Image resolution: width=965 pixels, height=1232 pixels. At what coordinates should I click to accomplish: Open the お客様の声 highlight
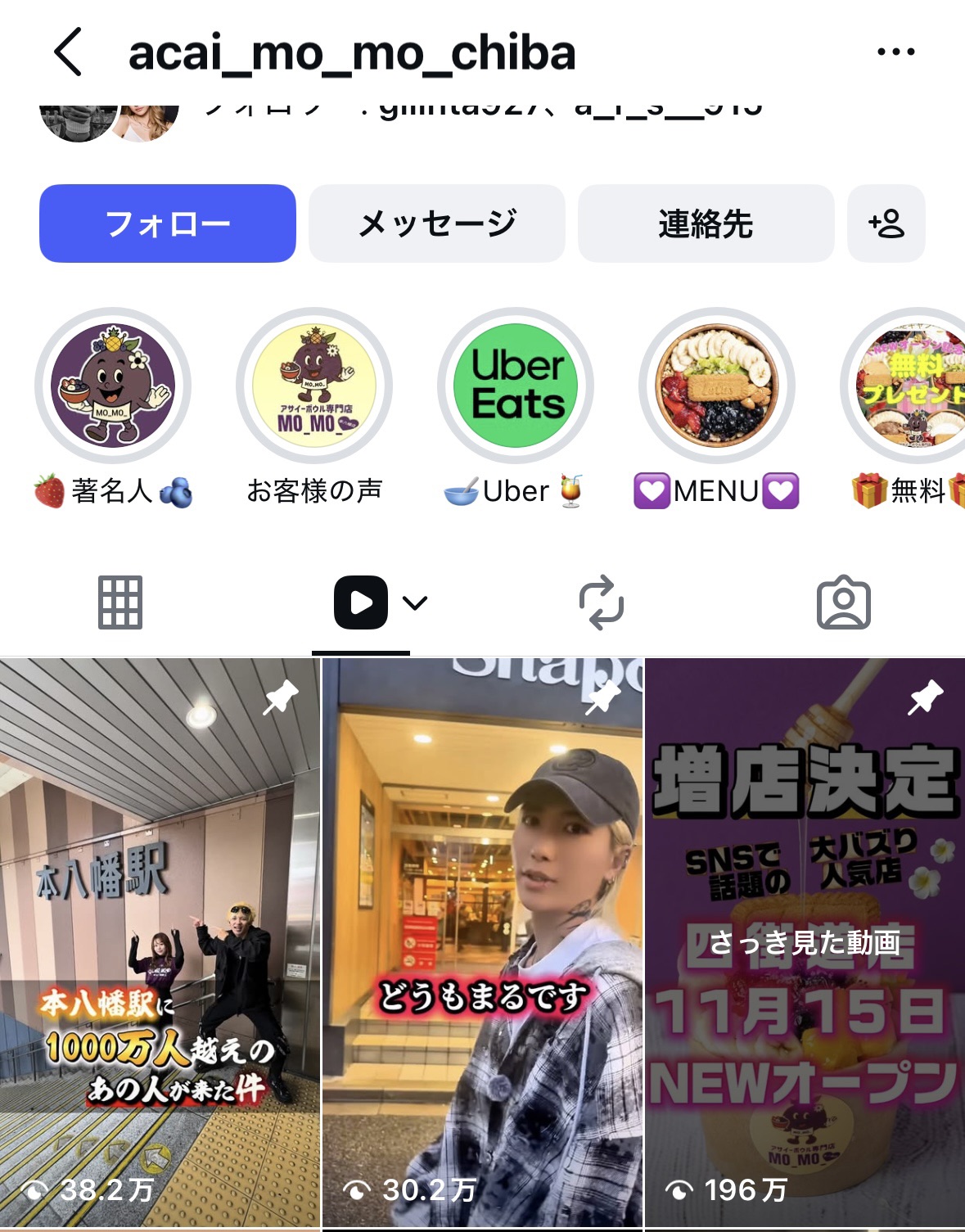pyautogui.click(x=313, y=385)
